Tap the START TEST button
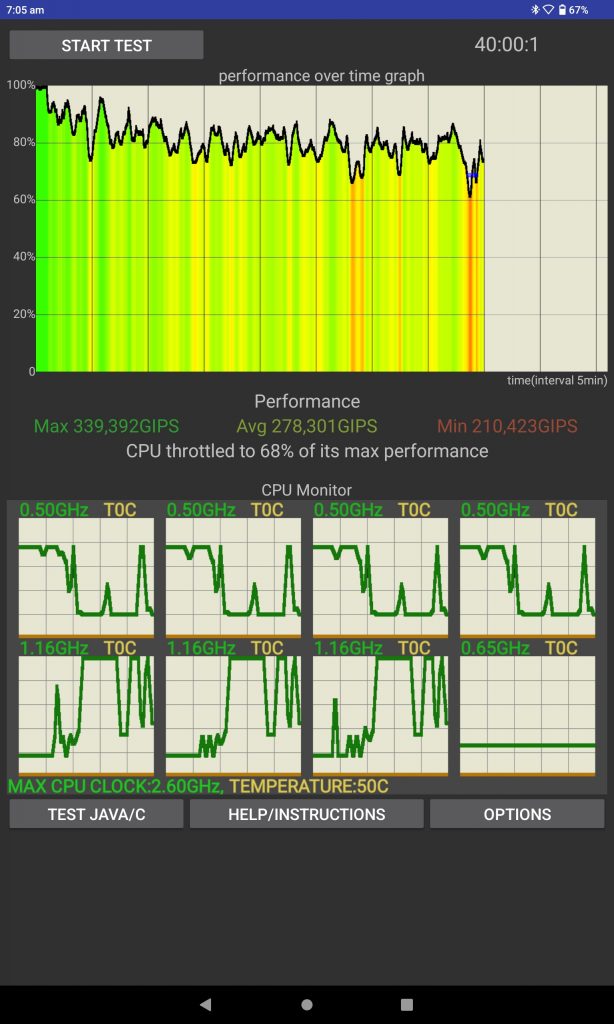Screen dimensions: 614x1024 coord(106,45)
